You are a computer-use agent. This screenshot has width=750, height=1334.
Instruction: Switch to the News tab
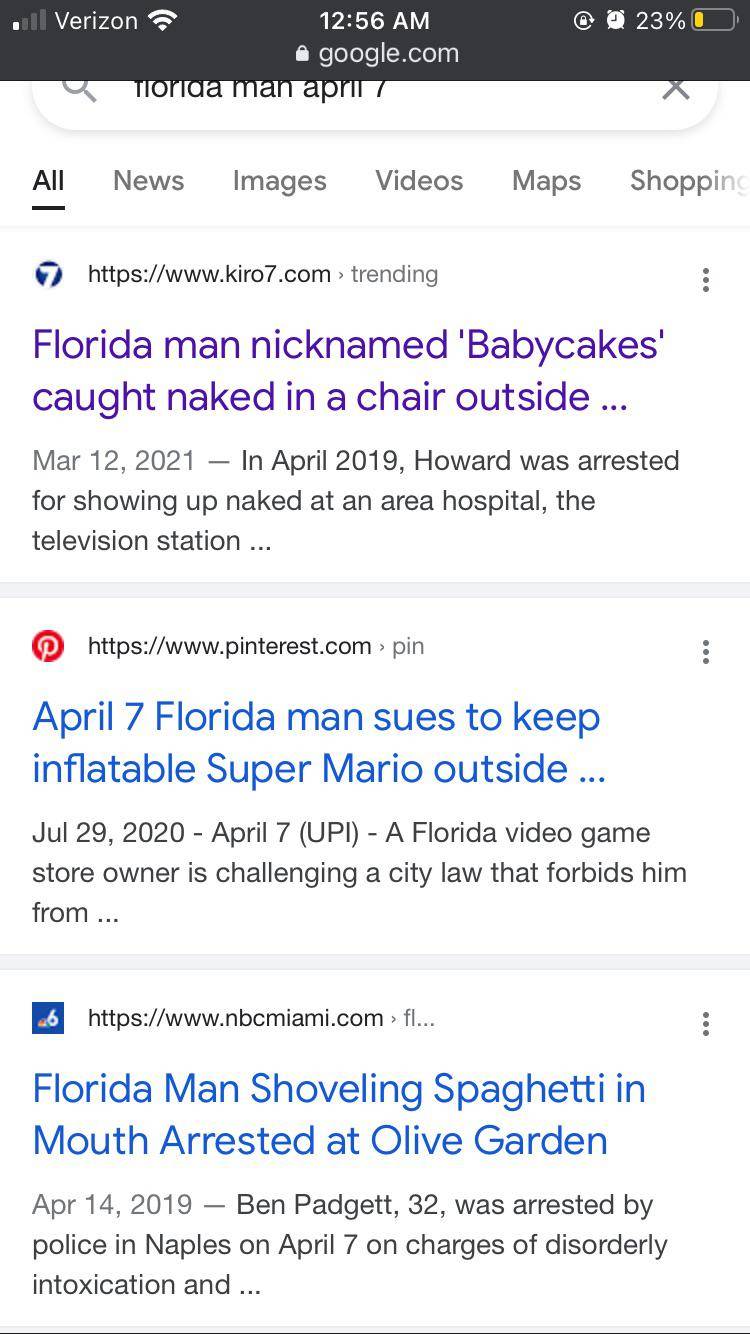click(x=148, y=181)
